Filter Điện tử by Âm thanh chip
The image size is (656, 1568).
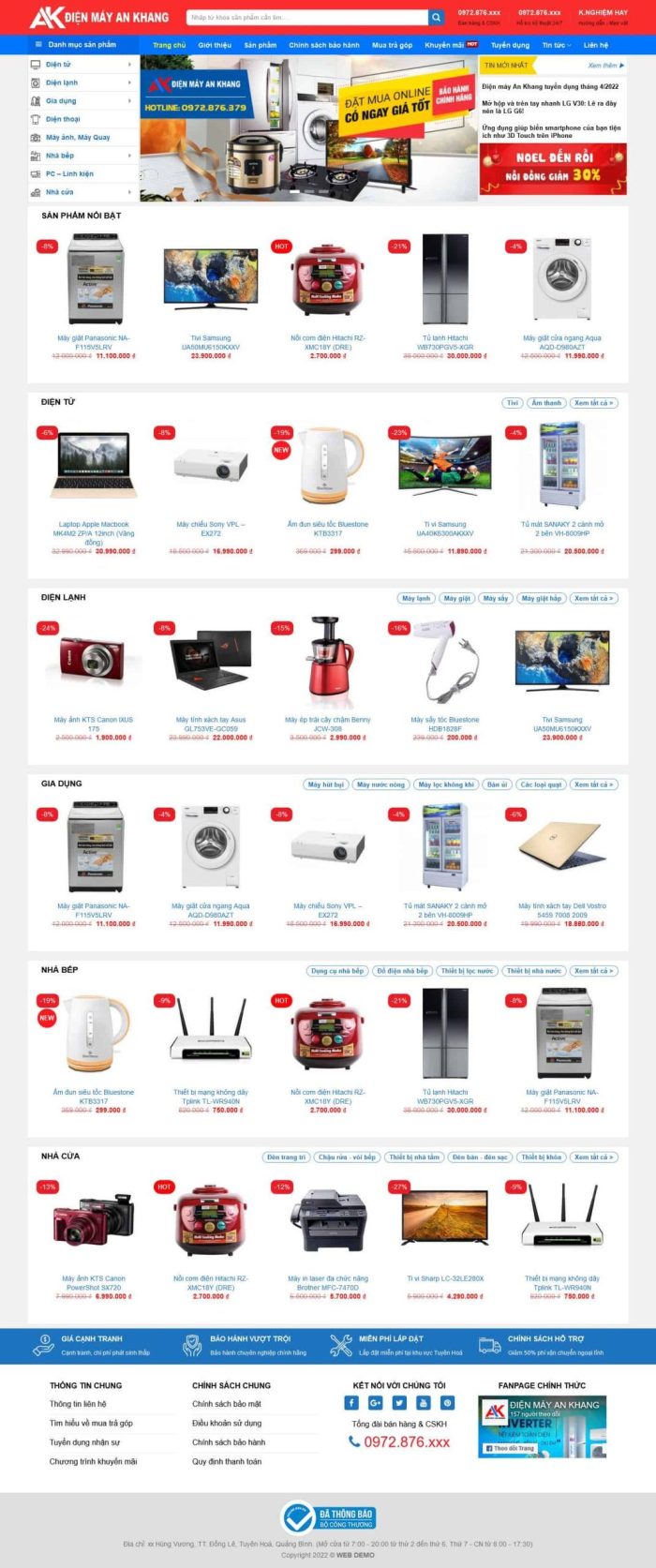pyautogui.click(x=545, y=403)
